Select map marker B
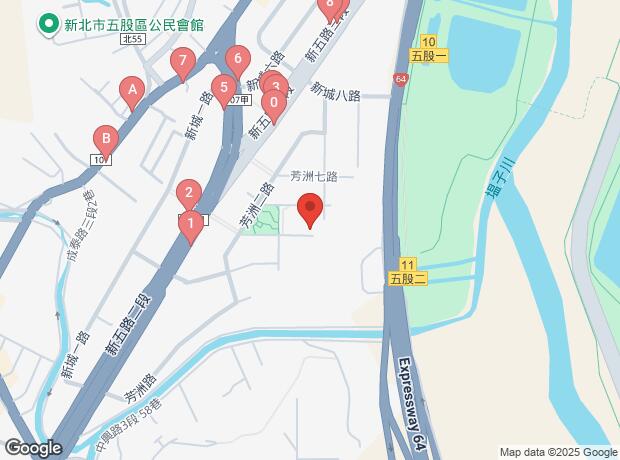 (x=106, y=141)
